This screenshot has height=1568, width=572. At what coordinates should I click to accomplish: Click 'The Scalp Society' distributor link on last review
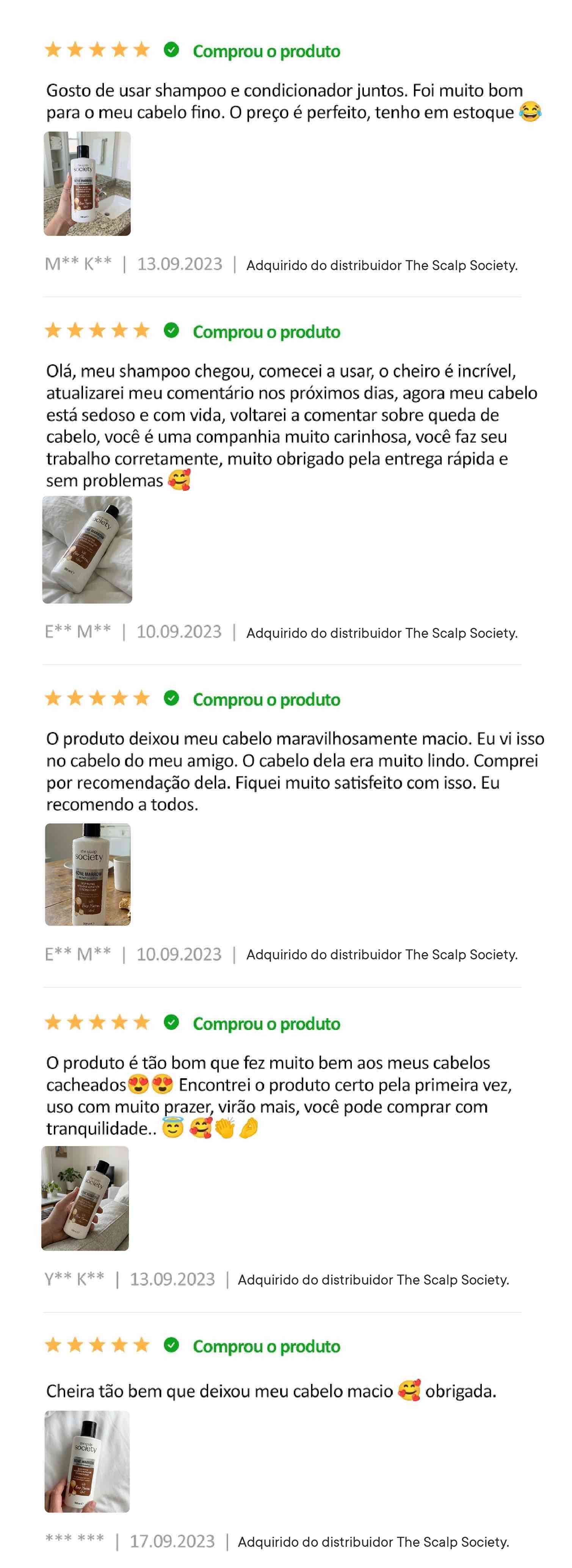(x=453, y=1542)
